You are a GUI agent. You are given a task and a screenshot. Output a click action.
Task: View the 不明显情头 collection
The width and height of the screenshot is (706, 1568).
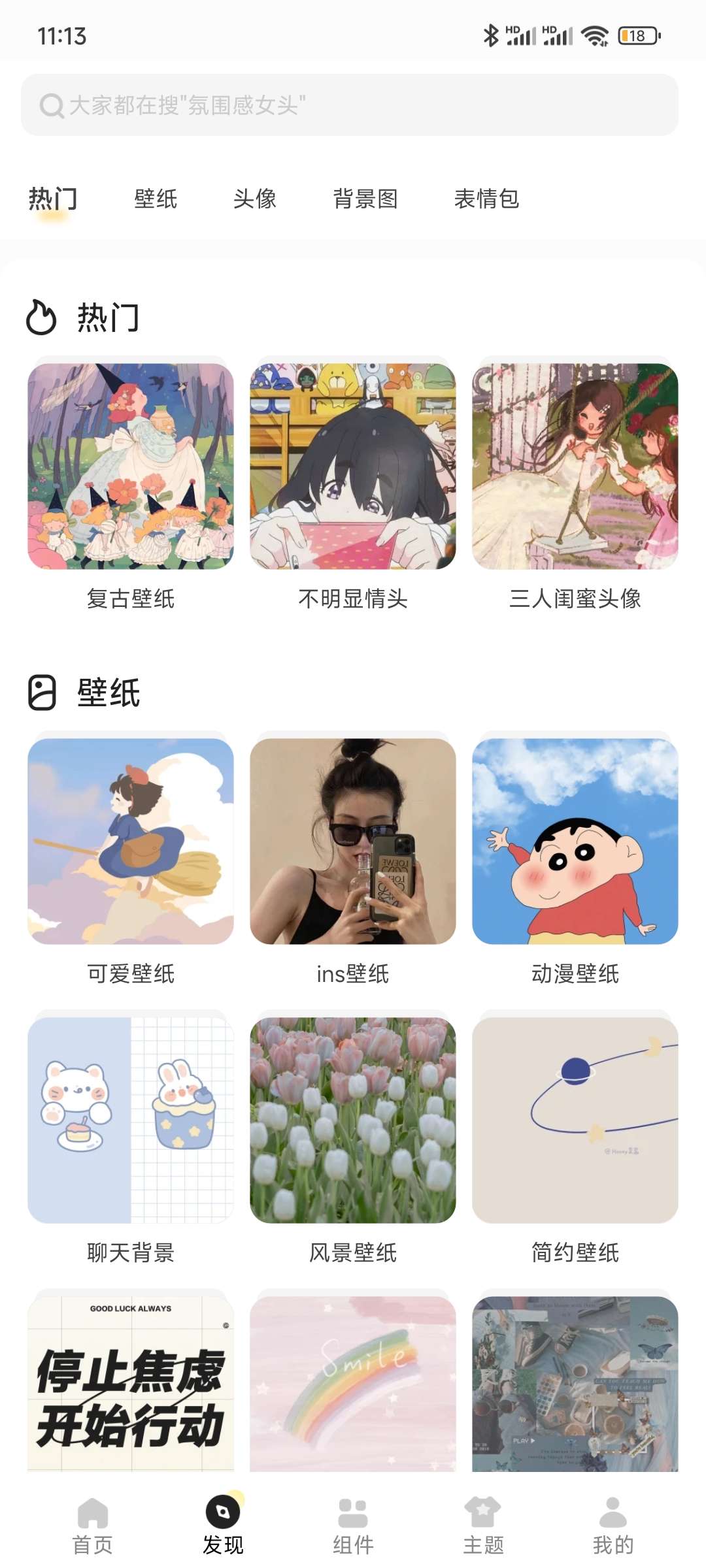click(353, 466)
